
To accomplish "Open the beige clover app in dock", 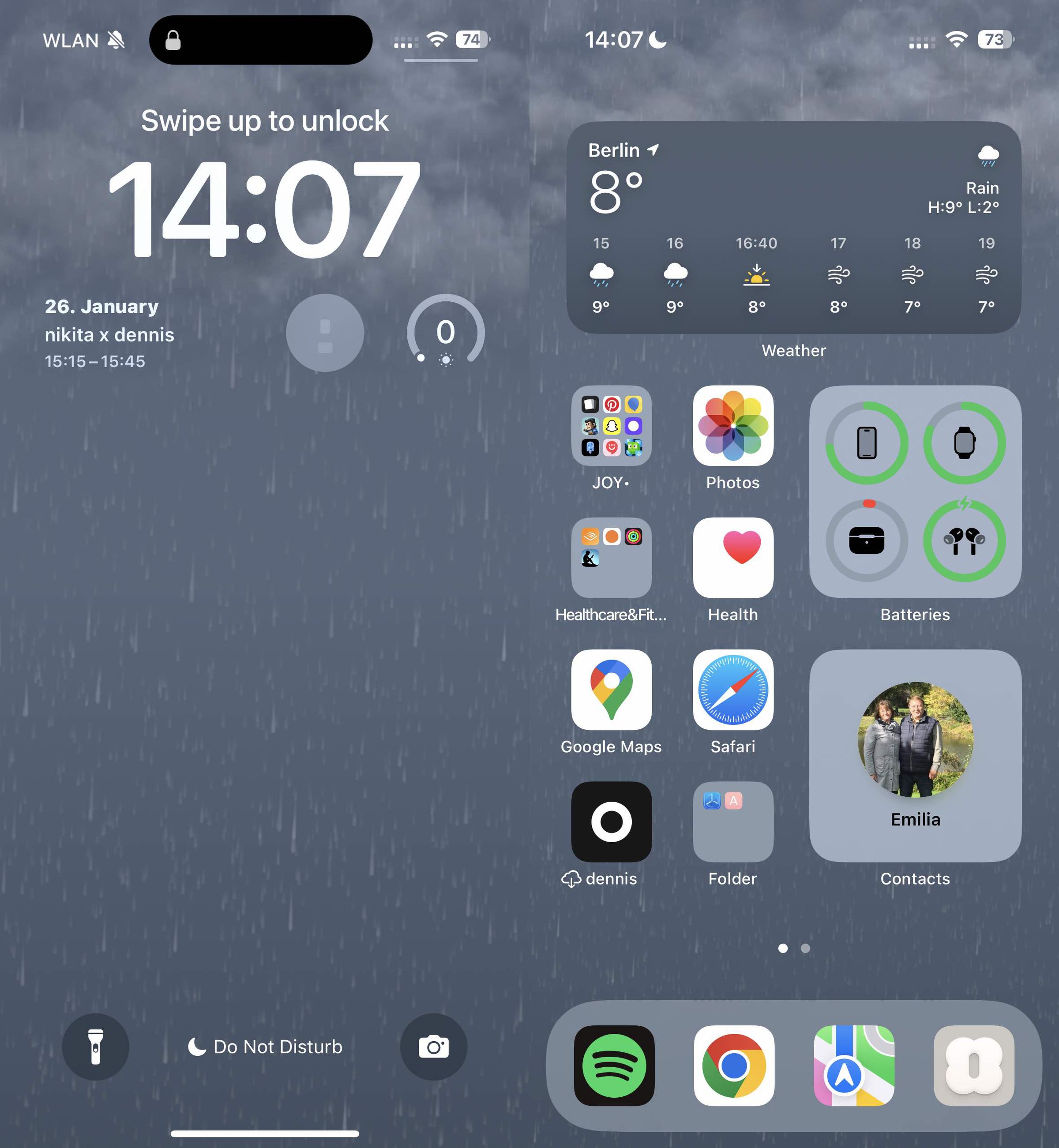I will click(973, 1065).
